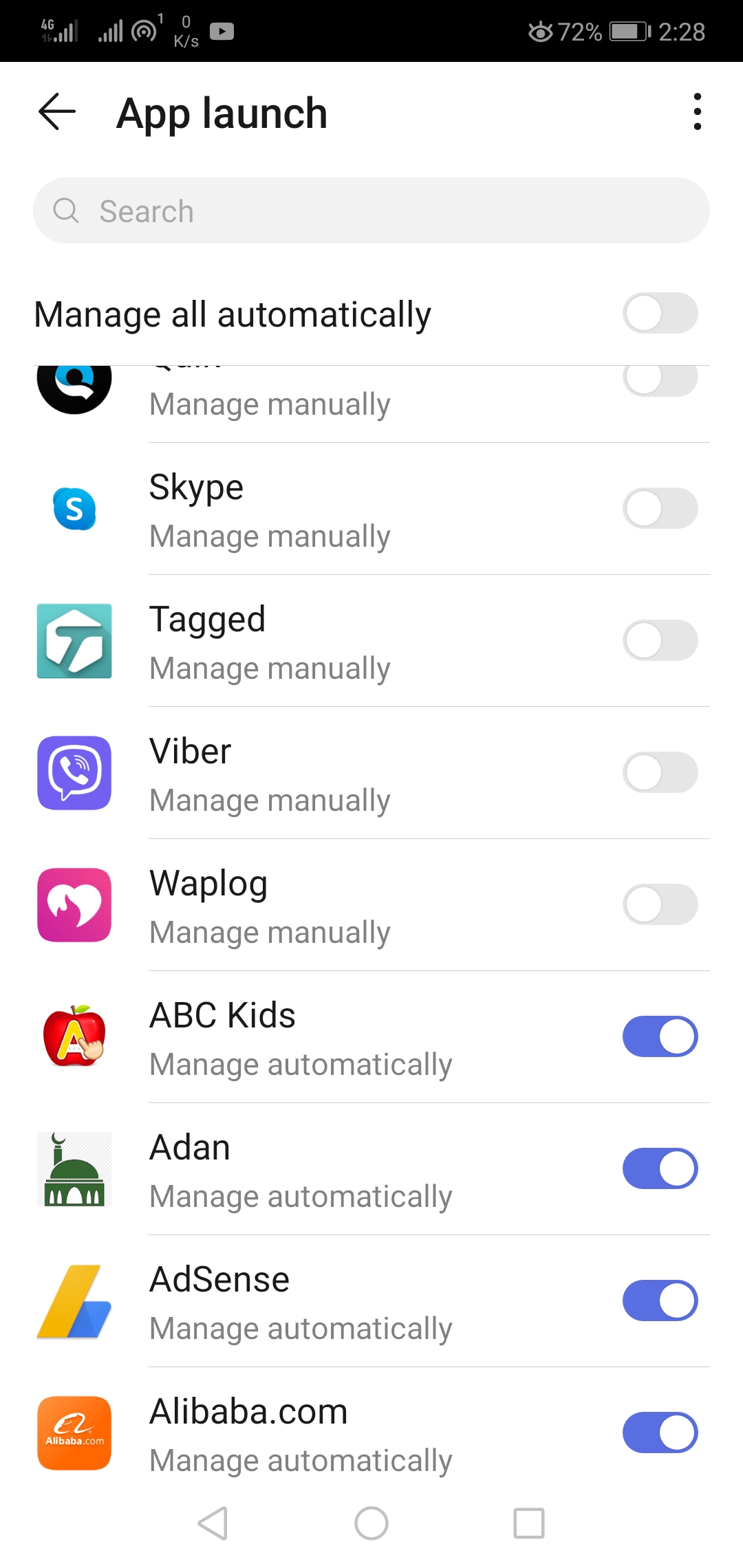This screenshot has width=743, height=1568.
Task: Switch off AdSense automatic management
Action: pyautogui.click(x=660, y=1301)
